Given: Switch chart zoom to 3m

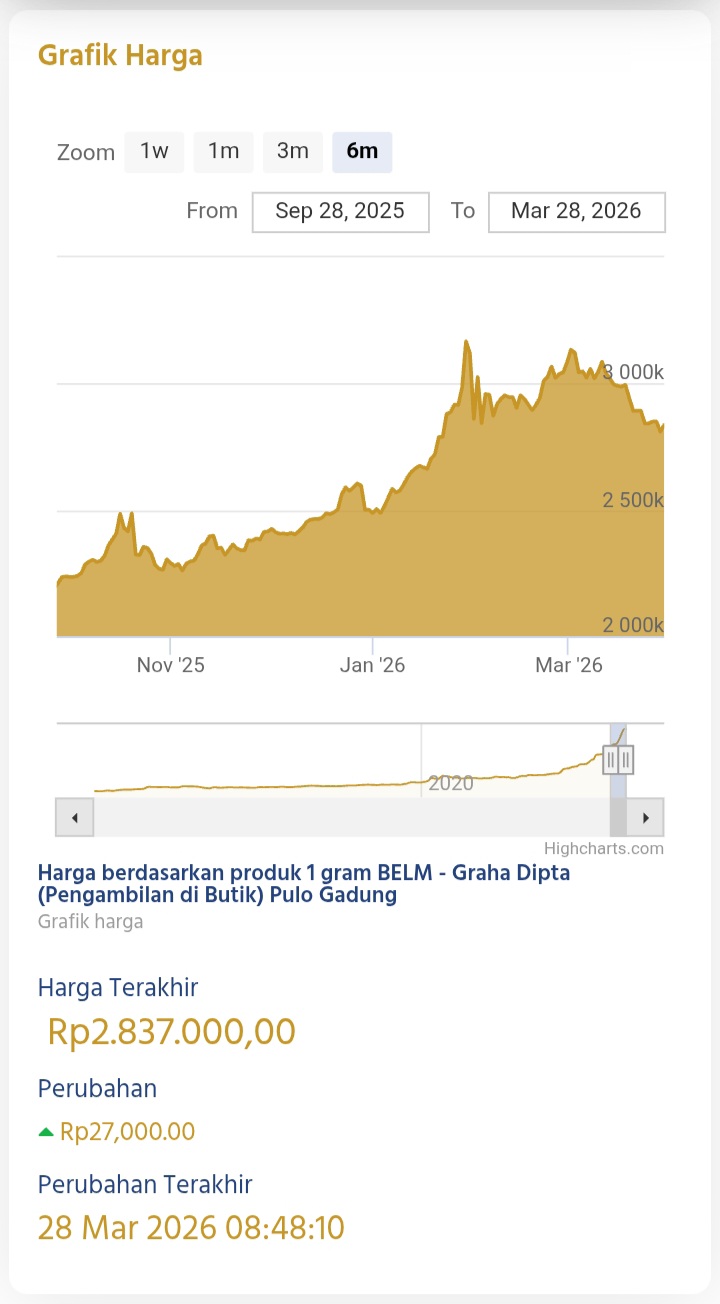Looking at the screenshot, I should 293,152.
